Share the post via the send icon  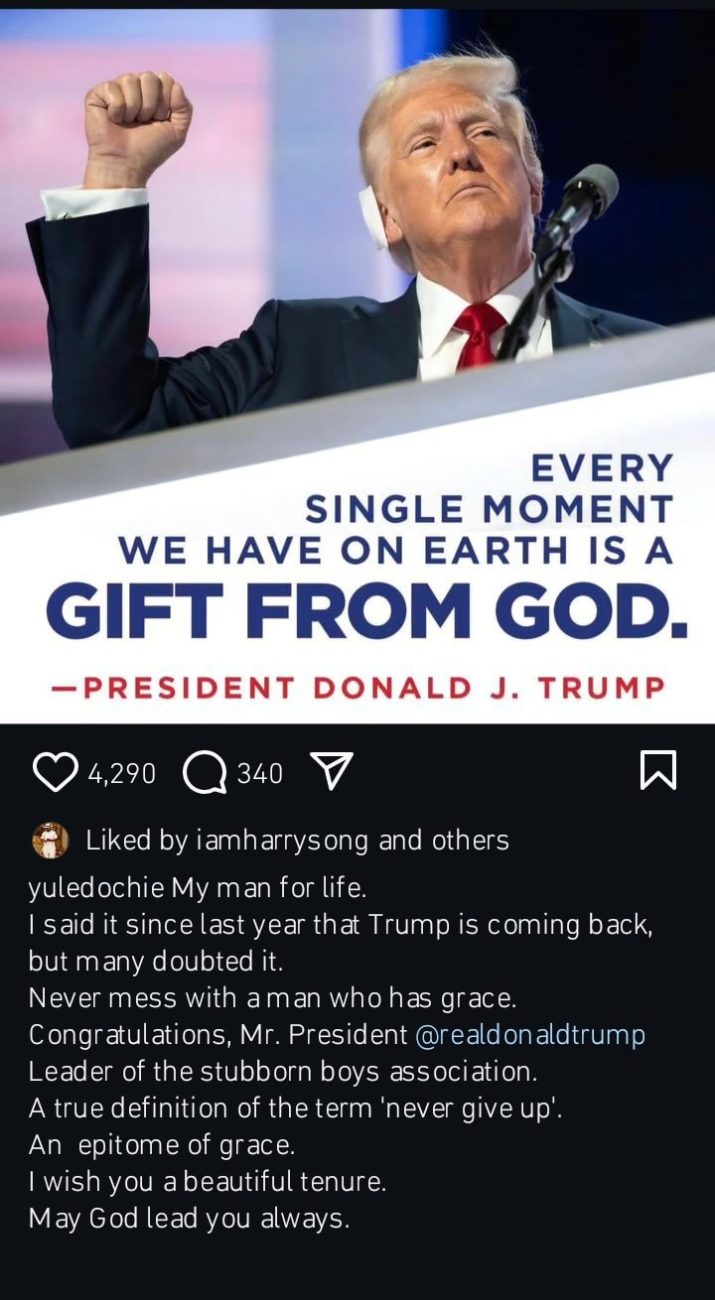pos(331,771)
